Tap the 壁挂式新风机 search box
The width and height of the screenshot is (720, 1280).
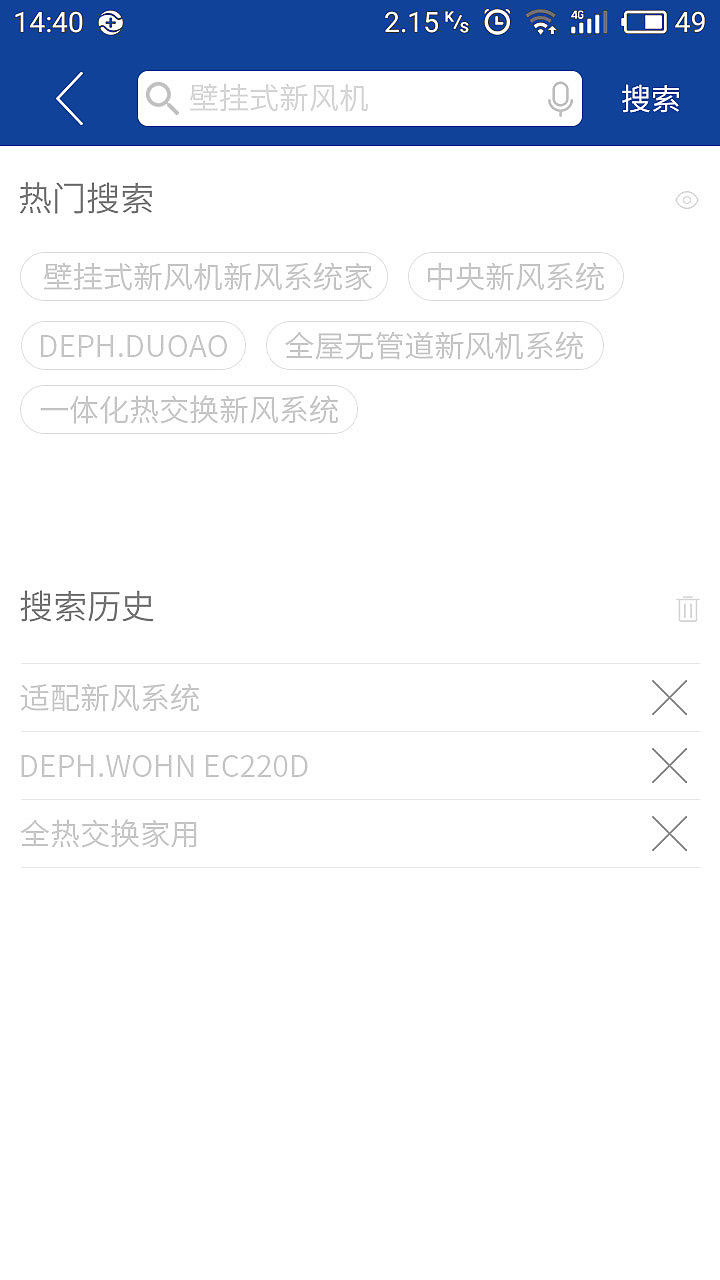click(340, 99)
